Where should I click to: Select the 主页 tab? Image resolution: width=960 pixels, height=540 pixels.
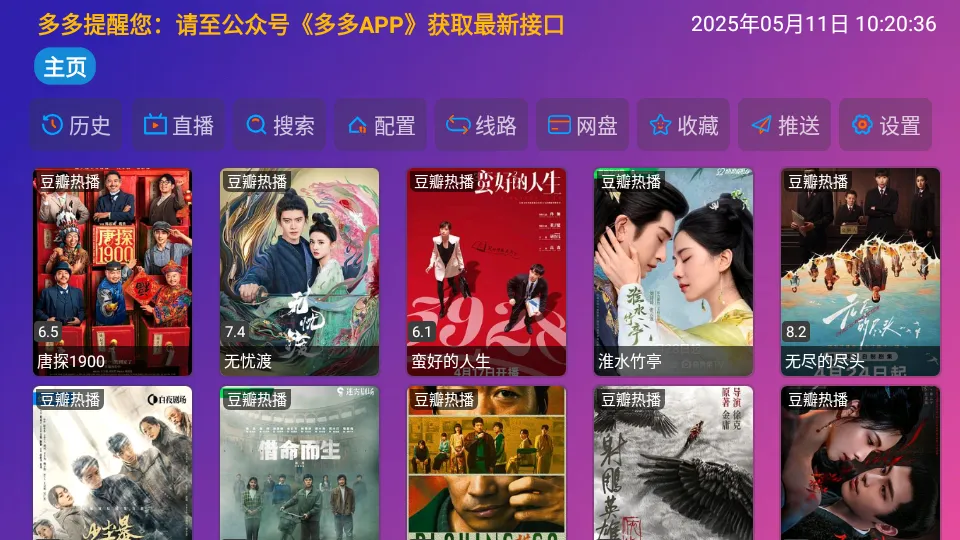click(65, 67)
